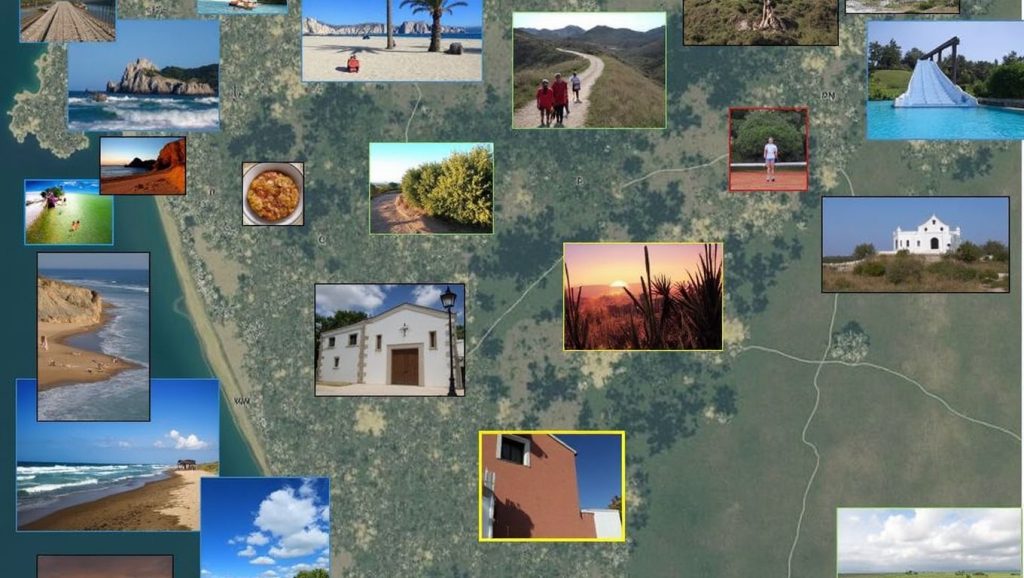View the water slide pool photo
This screenshot has height=578, width=1024.
point(944,80)
